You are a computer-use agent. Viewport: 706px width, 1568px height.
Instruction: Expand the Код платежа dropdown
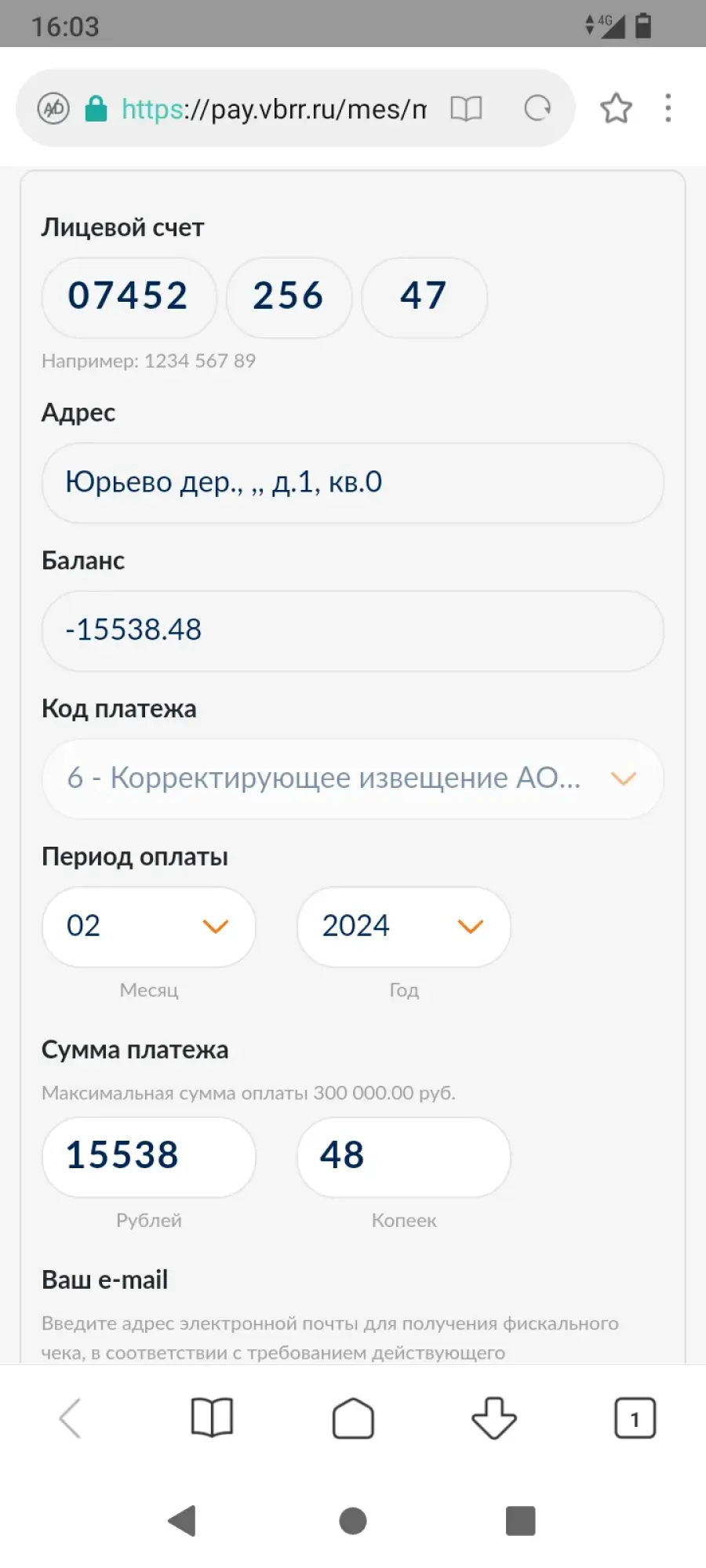click(352, 779)
